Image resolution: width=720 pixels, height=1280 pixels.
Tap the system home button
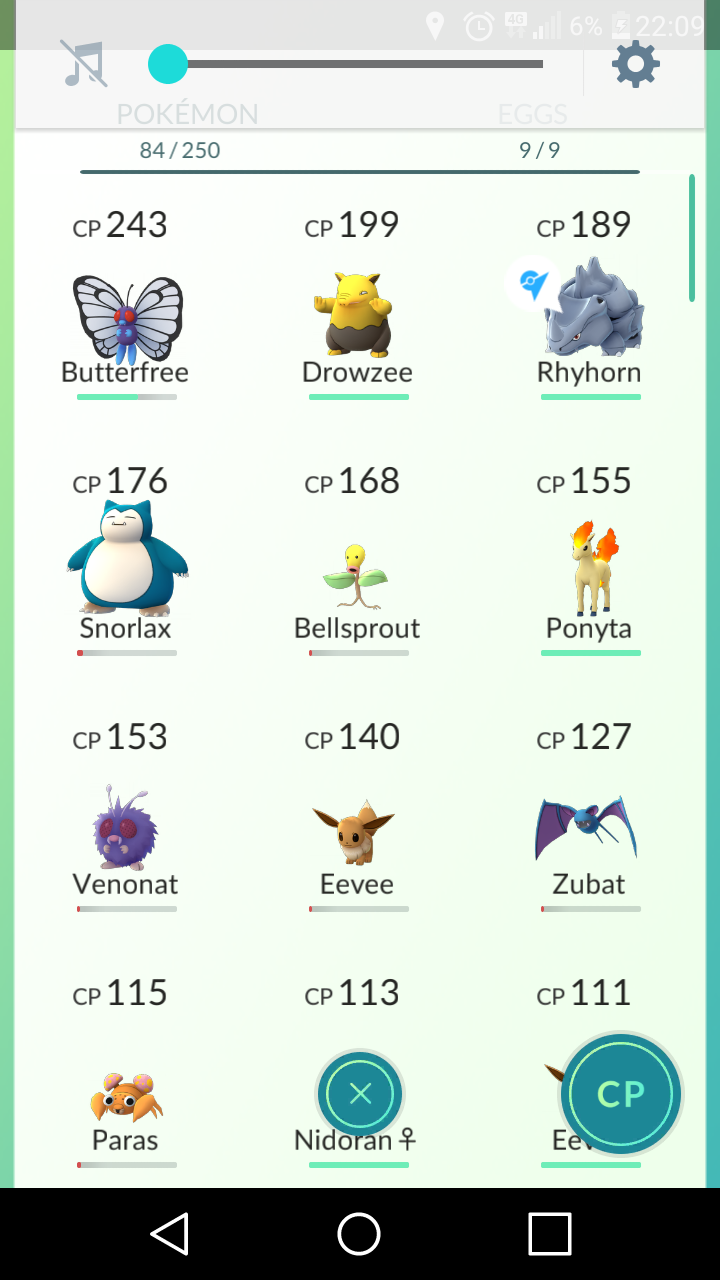(x=359, y=1234)
